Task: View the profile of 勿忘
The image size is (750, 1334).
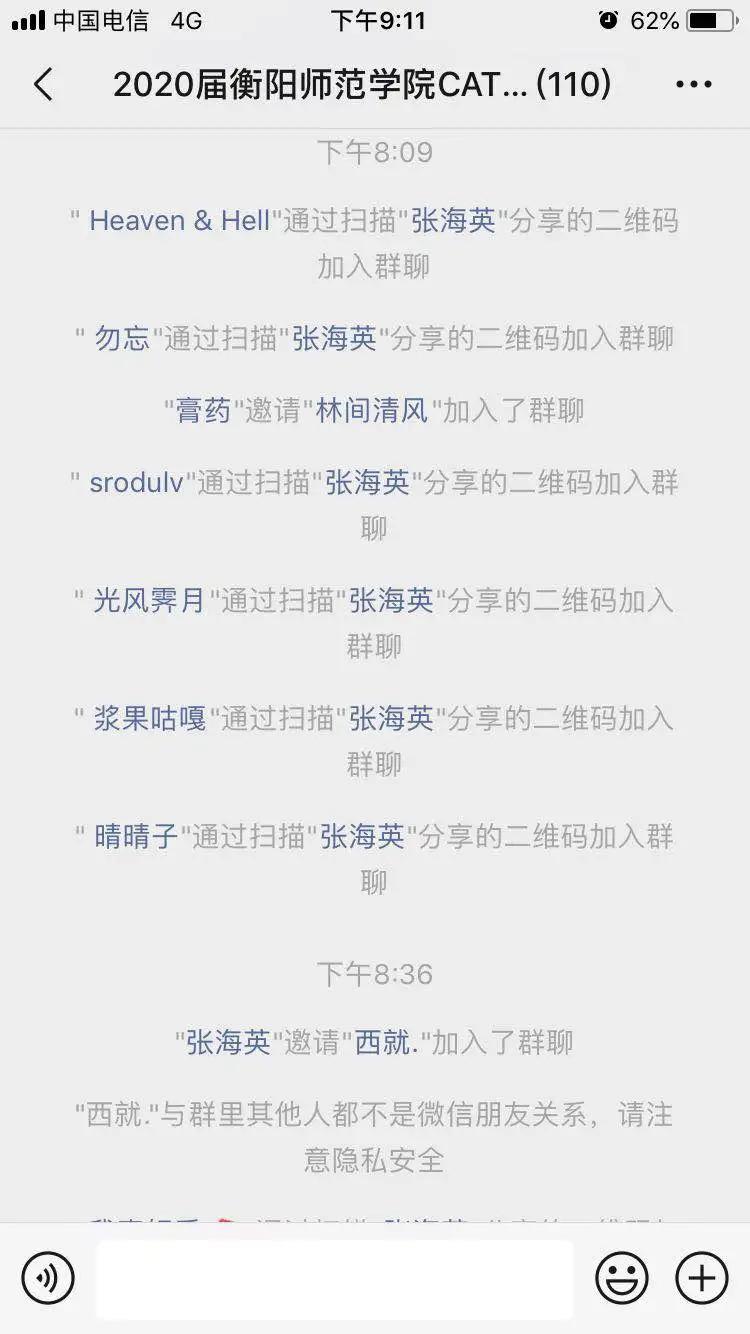Action: (x=122, y=338)
